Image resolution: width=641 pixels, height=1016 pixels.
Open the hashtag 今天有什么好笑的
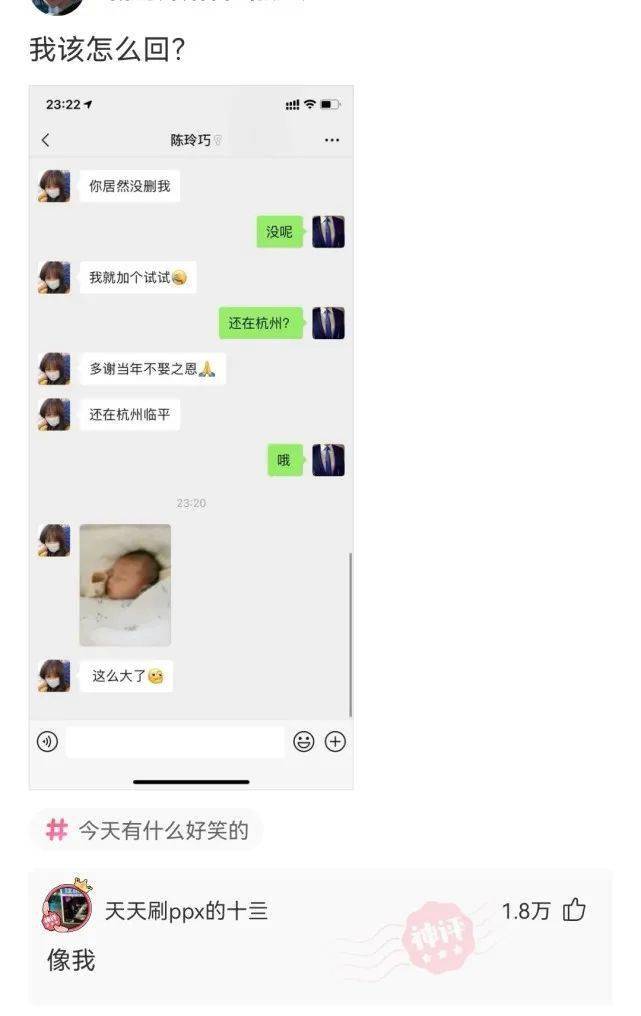tap(146, 830)
